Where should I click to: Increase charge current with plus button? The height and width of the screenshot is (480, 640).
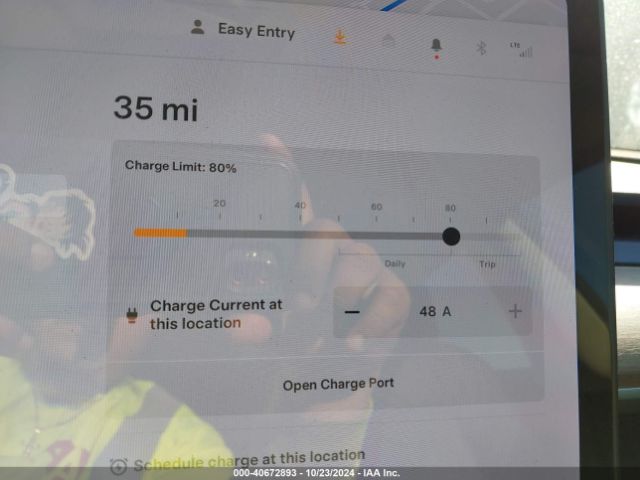coord(515,311)
